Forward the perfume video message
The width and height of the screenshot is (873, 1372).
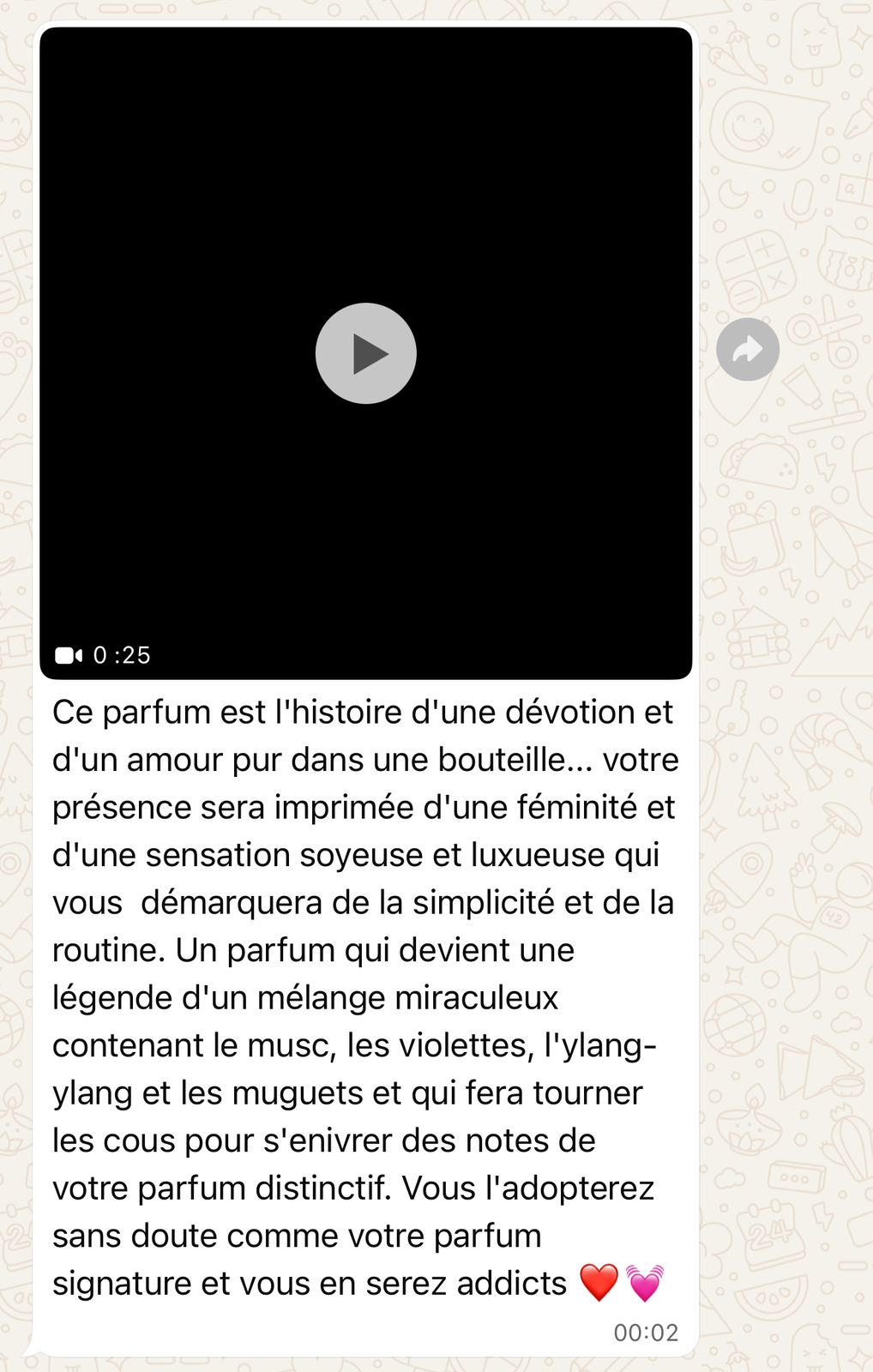point(748,350)
